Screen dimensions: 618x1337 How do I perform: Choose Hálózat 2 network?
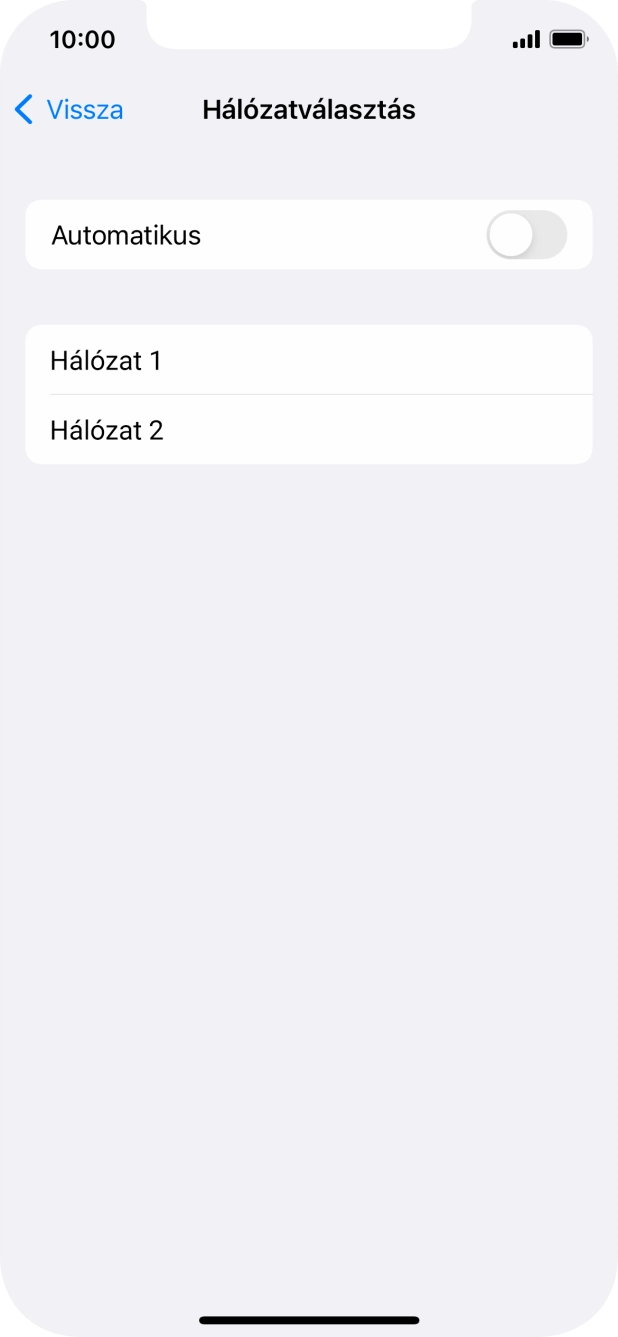[308, 430]
